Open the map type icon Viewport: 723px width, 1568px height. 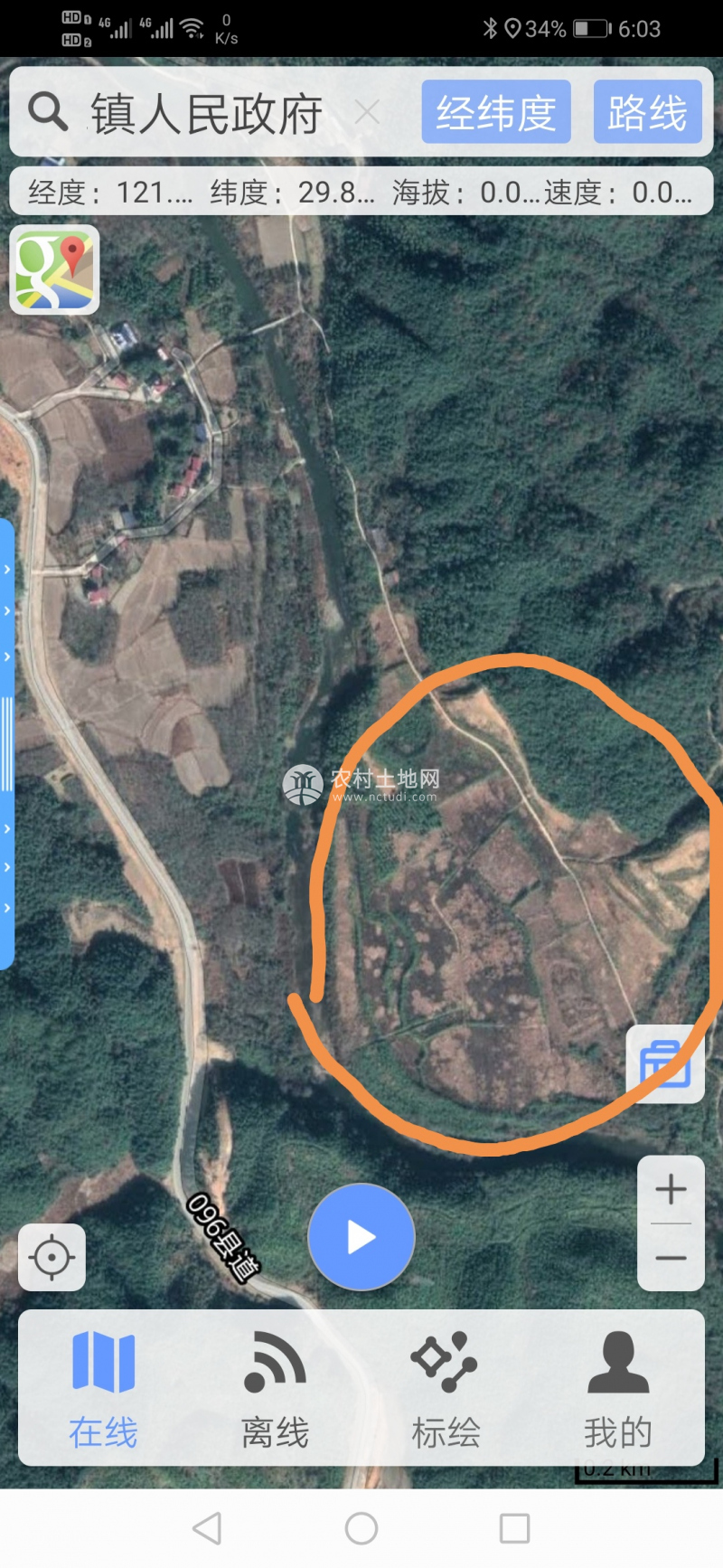tap(54, 269)
